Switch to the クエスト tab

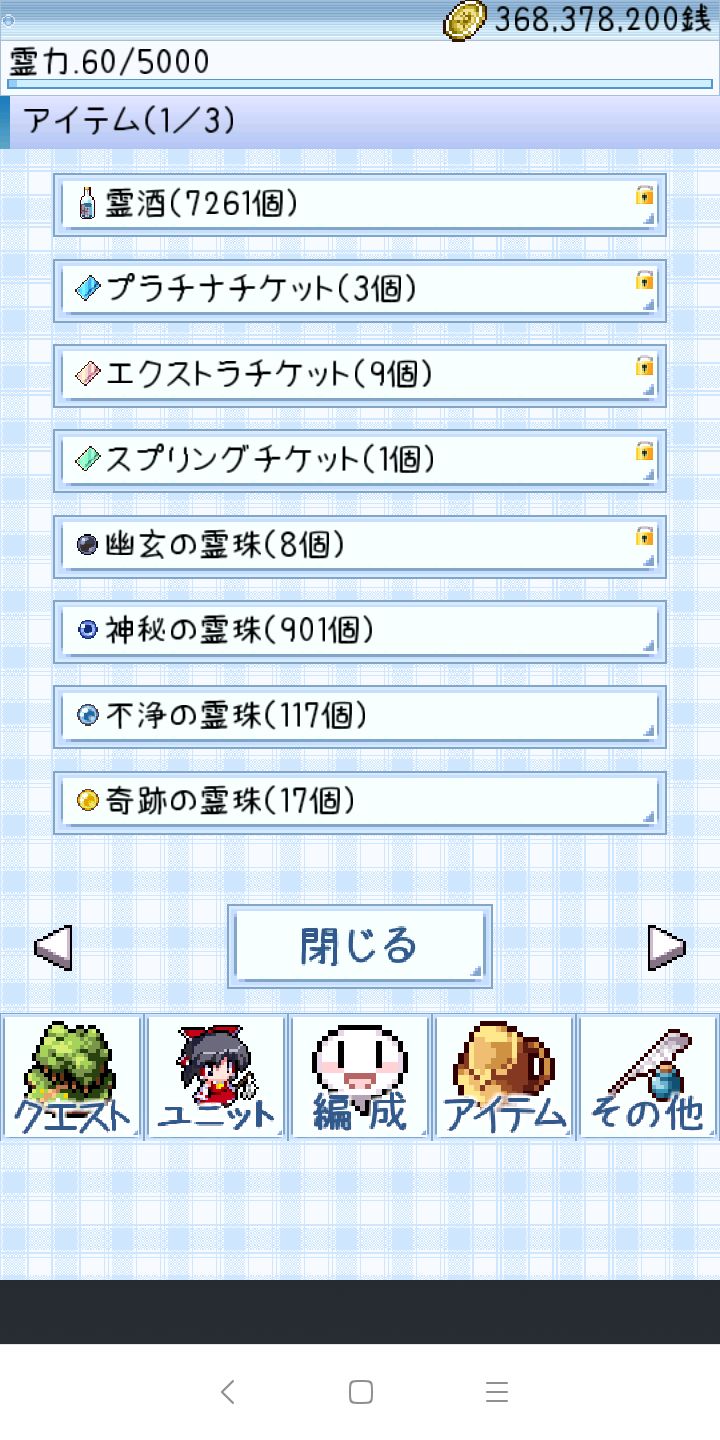point(72,1077)
